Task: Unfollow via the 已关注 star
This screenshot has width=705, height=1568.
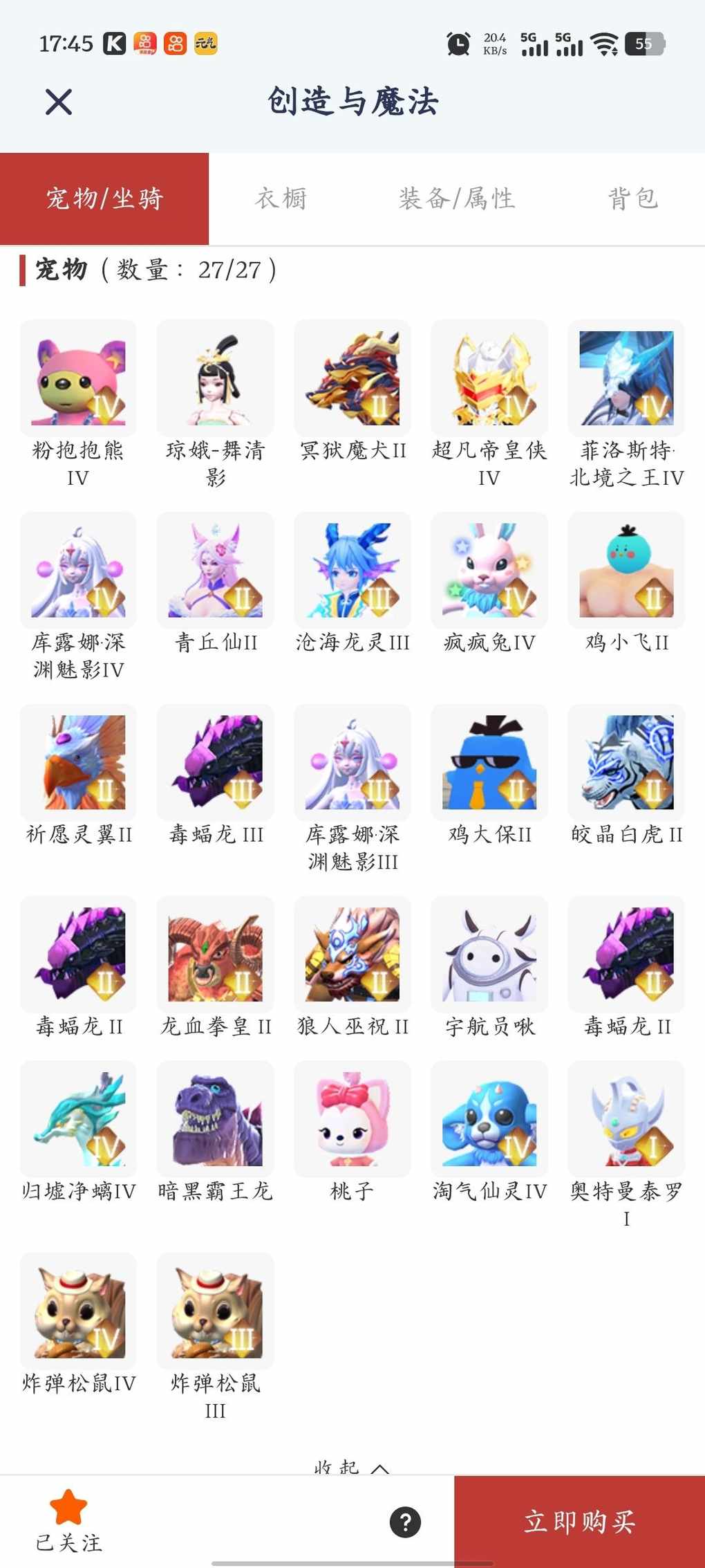Action: [68, 1520]
